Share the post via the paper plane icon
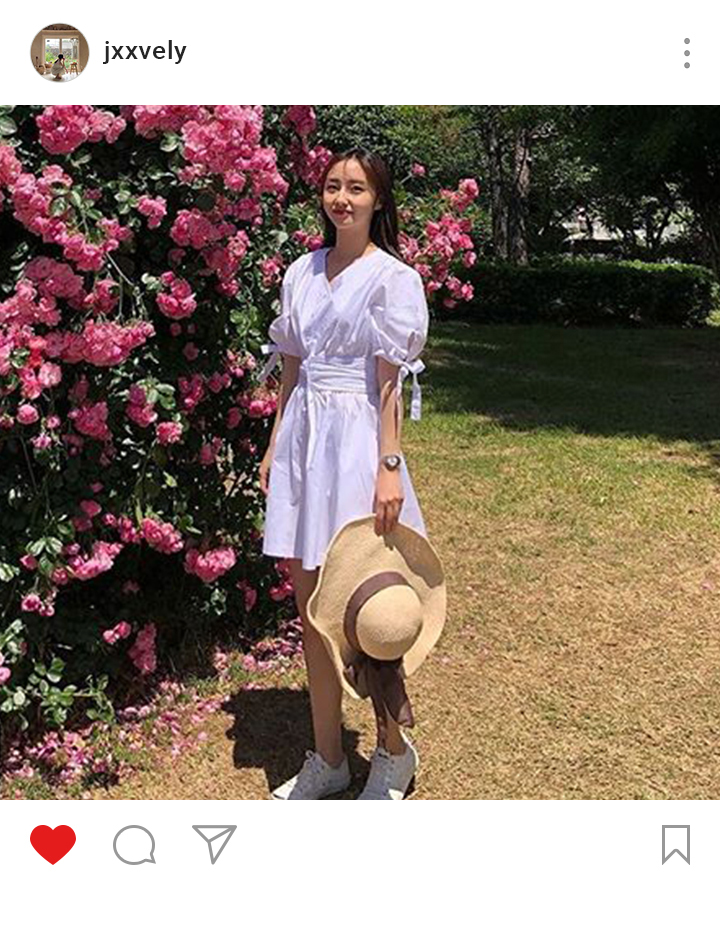Screen dimensions: 720x950 [214, 843]
